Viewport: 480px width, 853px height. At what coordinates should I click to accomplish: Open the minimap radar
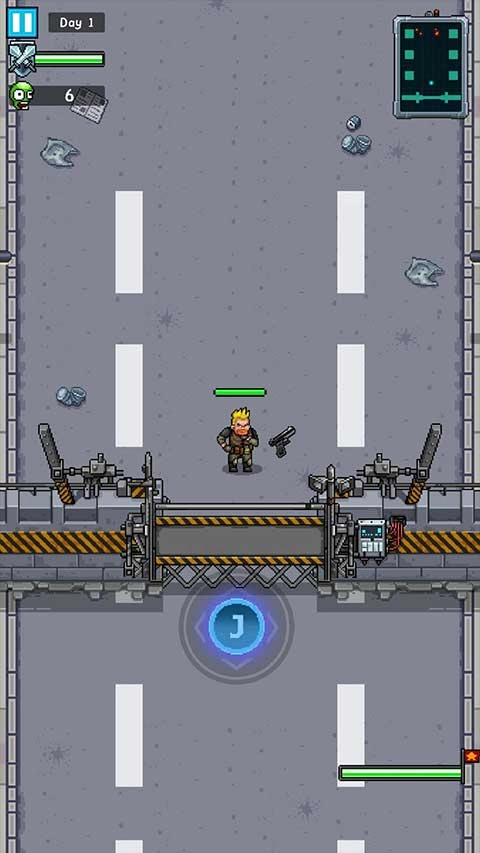click(431, 66)
